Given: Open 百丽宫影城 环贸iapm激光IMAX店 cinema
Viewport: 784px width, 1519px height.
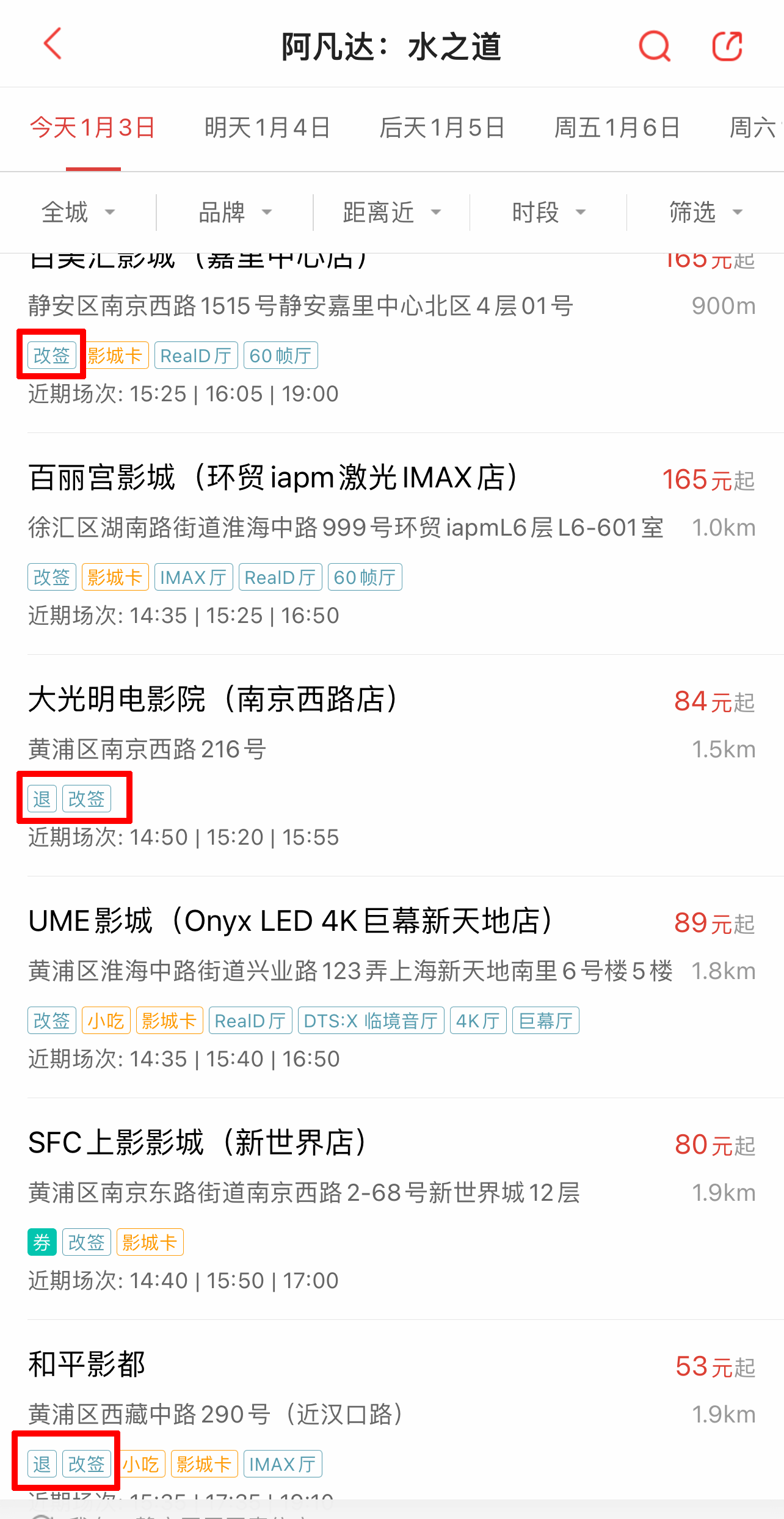Looking at the screenshot, I should 392,544.
